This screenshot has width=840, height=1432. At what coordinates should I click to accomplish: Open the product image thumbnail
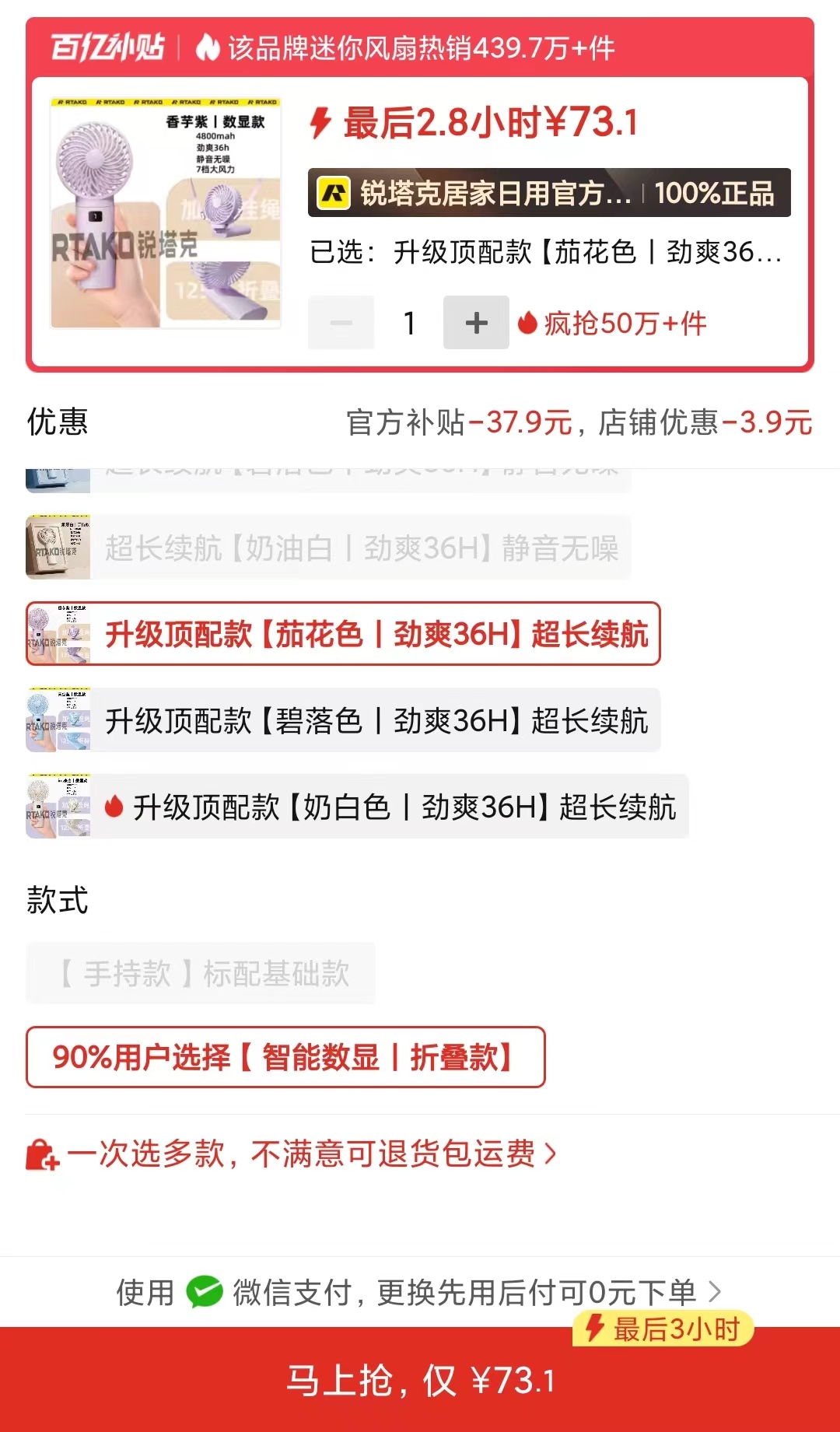pyautogui.click(x=166, y=212)
